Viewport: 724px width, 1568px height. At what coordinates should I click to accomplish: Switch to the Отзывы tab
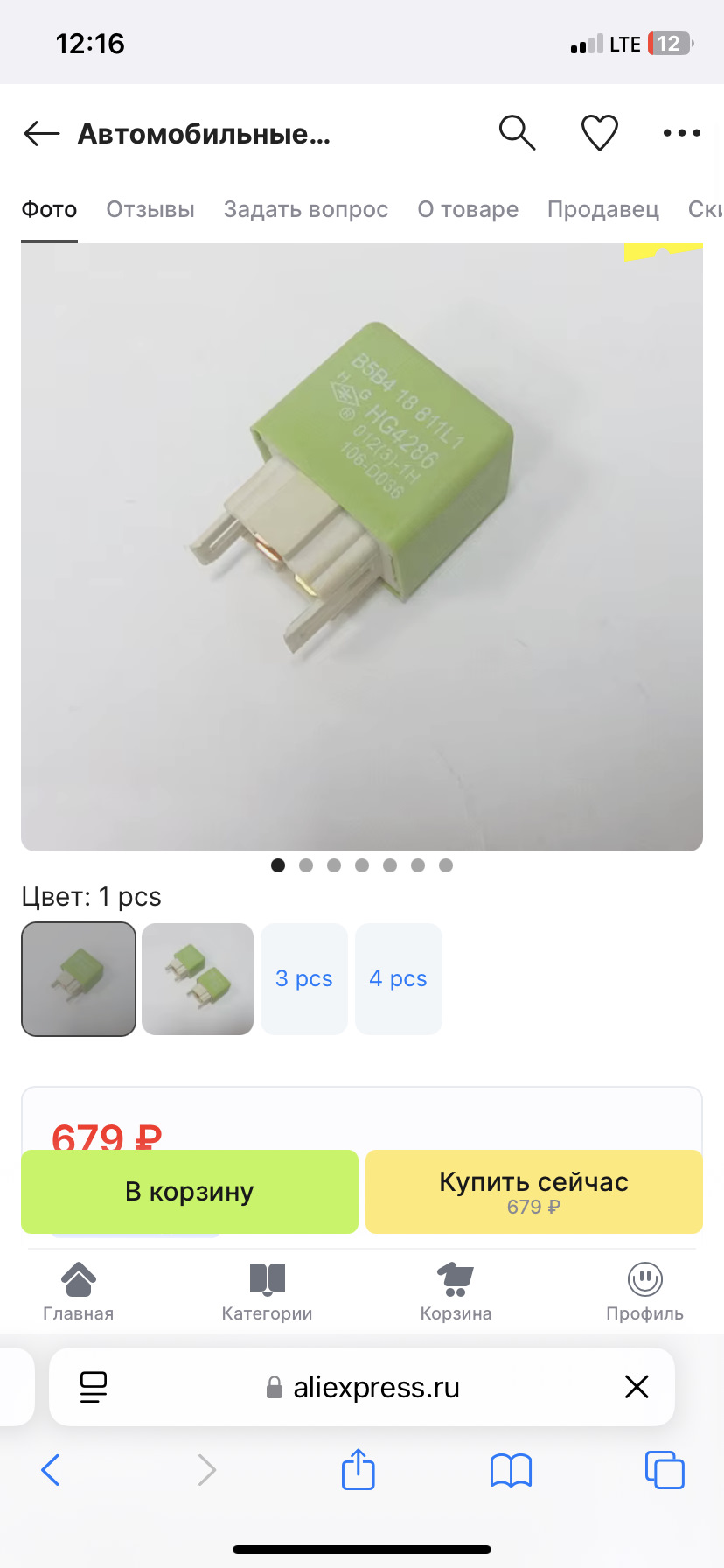point(150,209)
